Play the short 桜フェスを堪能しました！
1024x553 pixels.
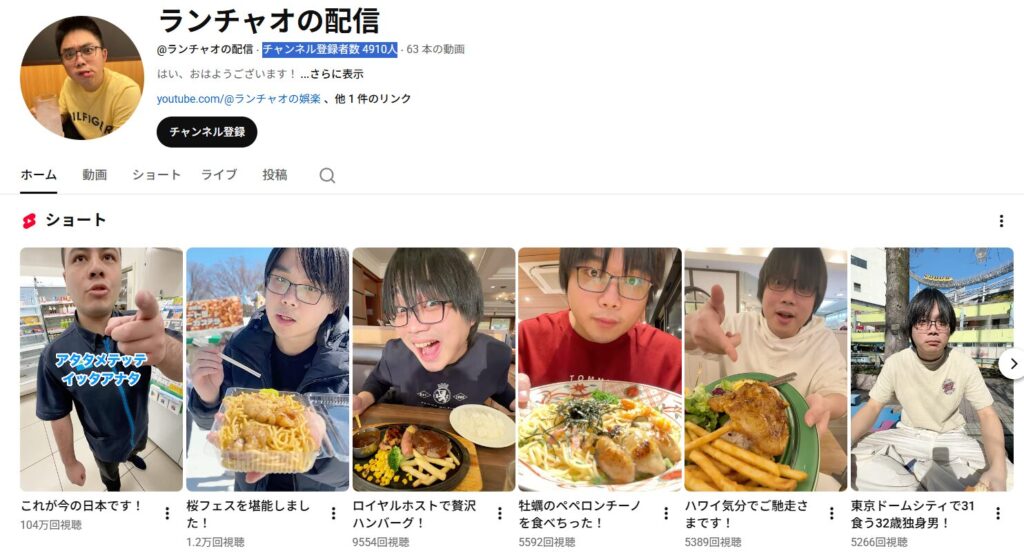point(267,369)
